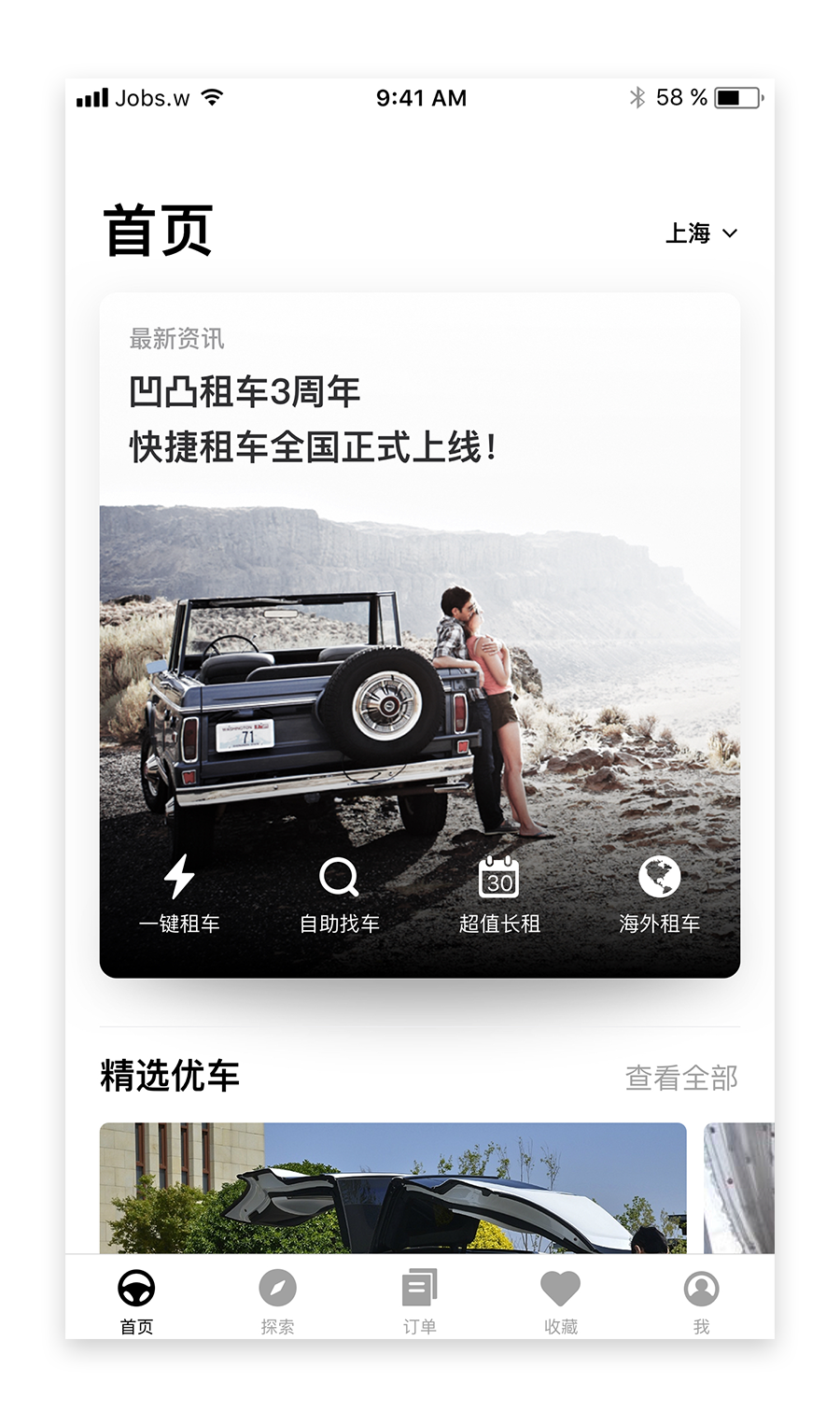Select 超值长租 long-term rental
This screenshot has height=1425, width=840.
click(499, 895)
